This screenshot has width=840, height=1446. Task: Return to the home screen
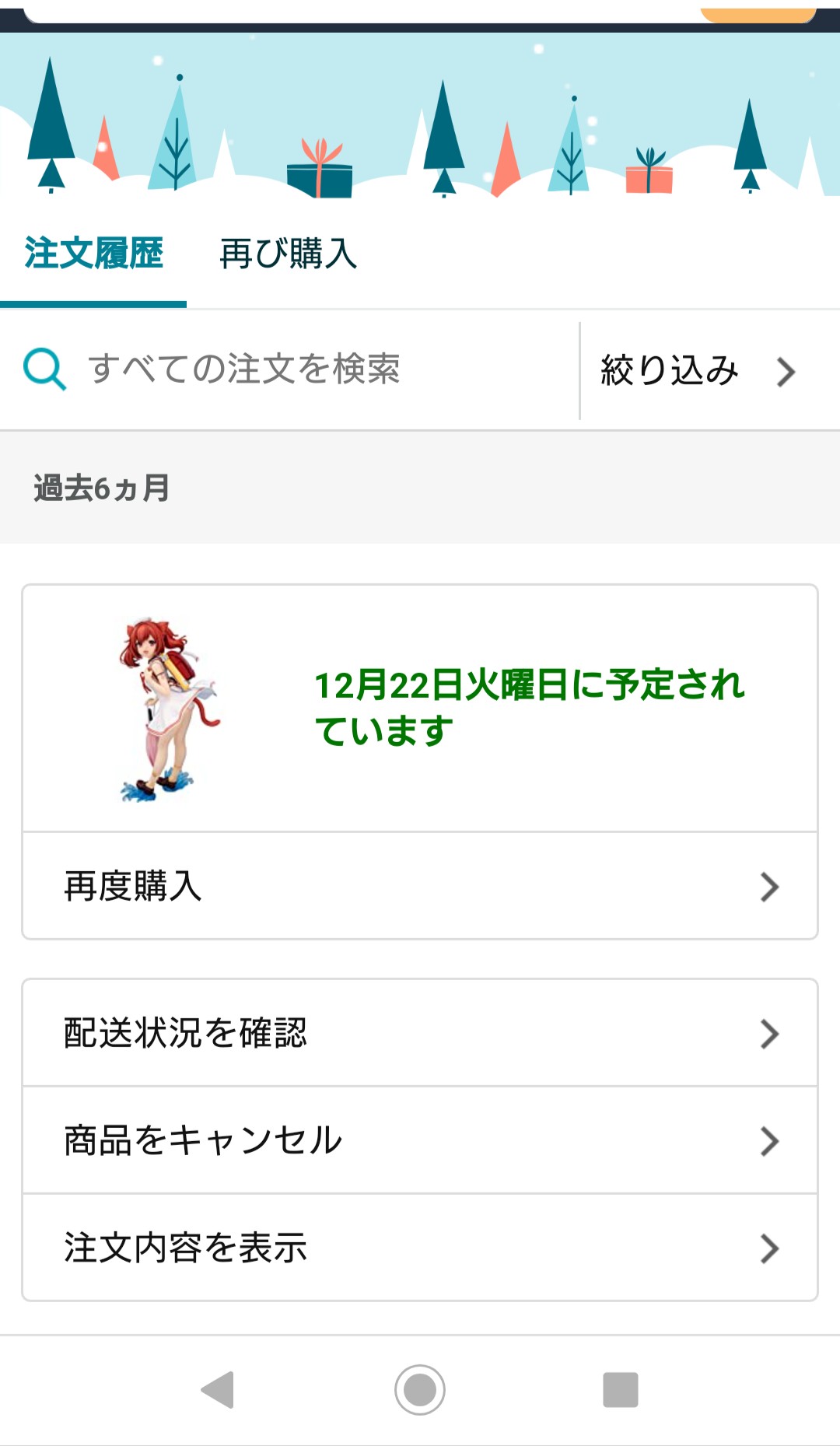point(420,1390)
